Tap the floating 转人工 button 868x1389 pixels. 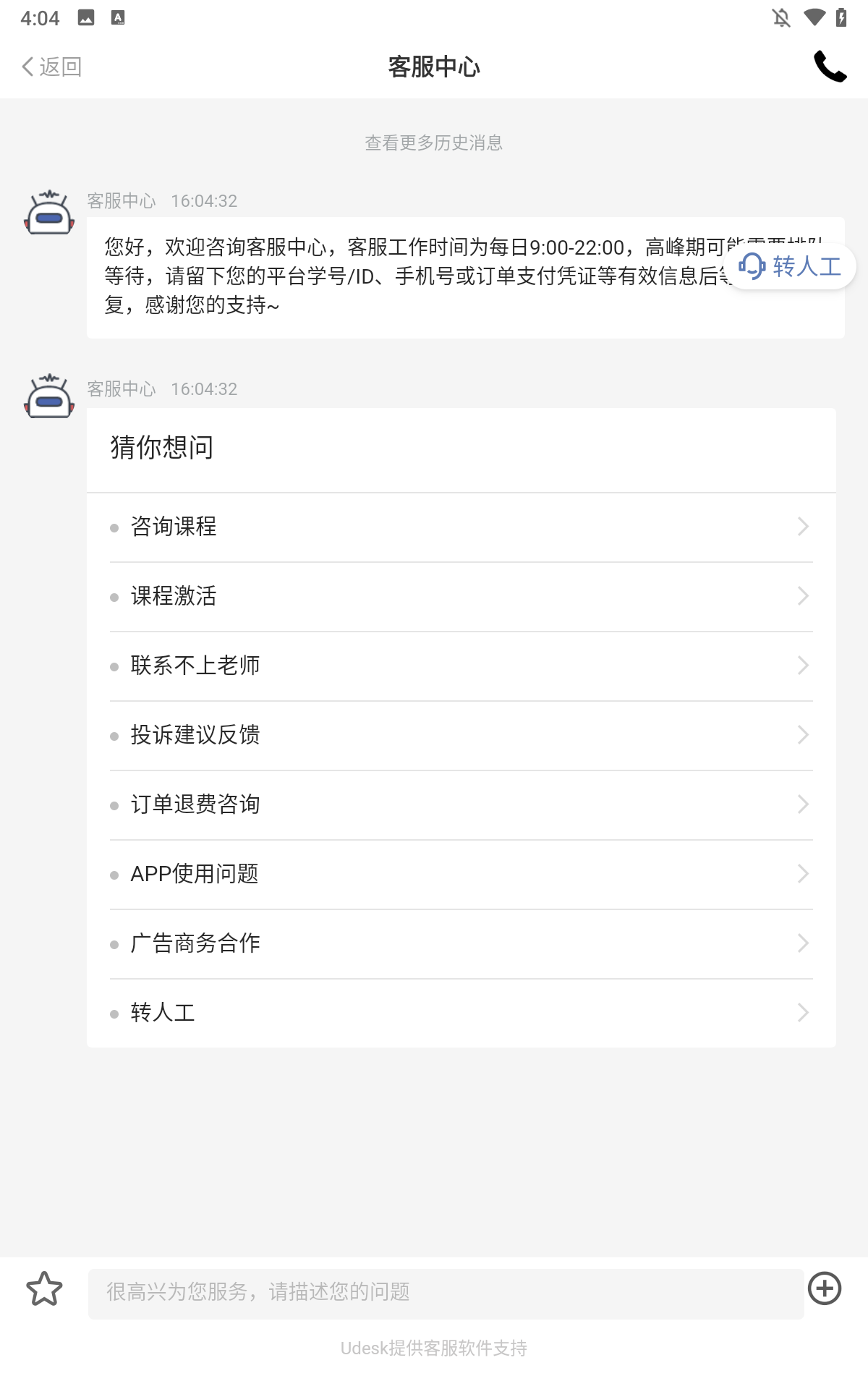coord(791,266)
